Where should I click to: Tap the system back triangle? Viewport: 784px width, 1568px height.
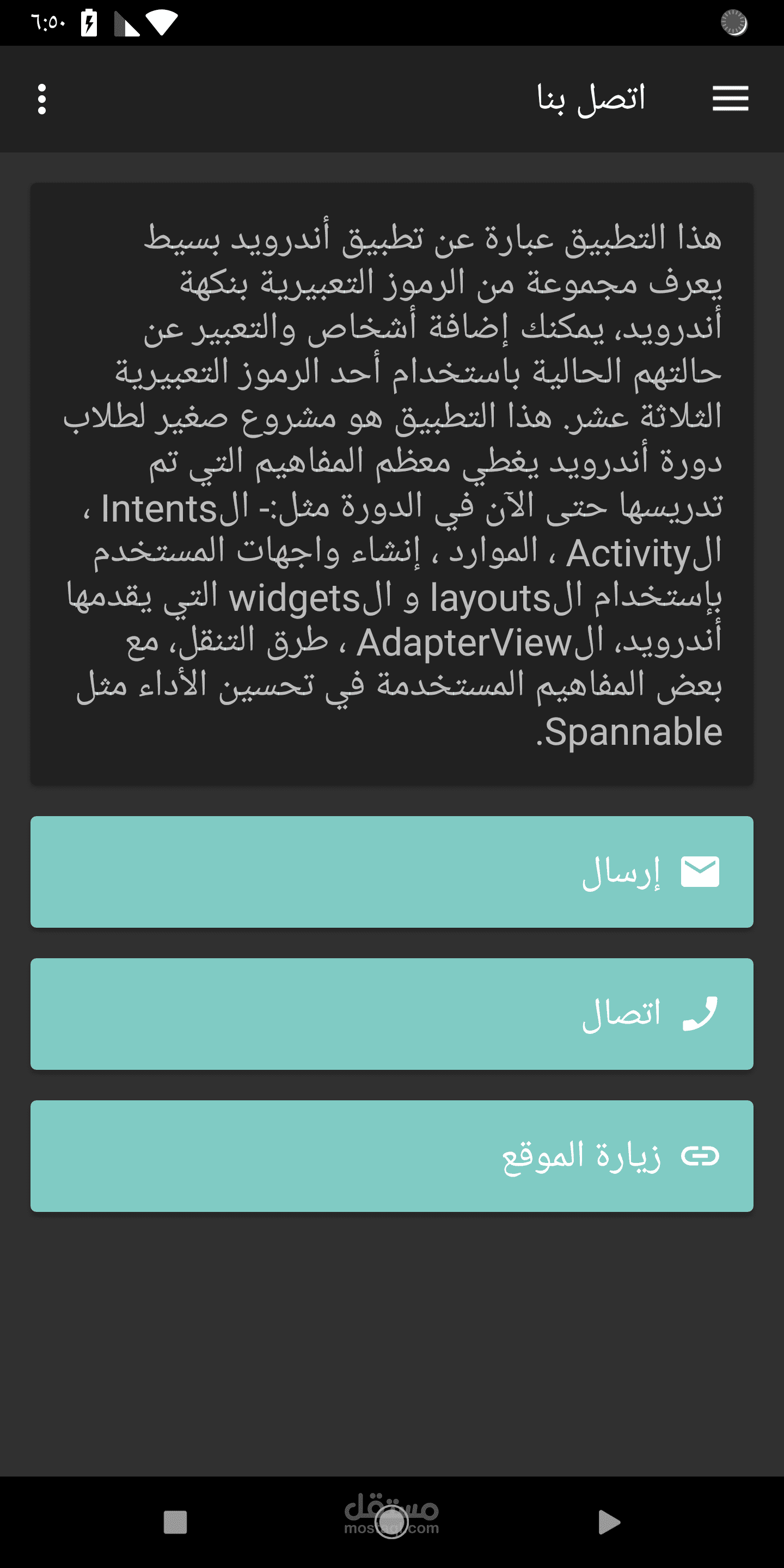pos(609,1522)
